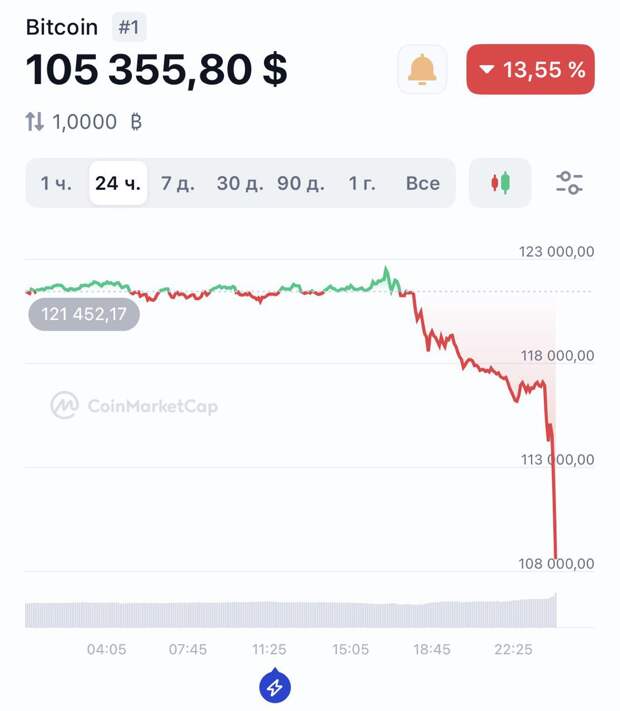Switch the chart to 1 ч. range
Viewport: 620px width, 711px height.
click(x=56, y=183)
